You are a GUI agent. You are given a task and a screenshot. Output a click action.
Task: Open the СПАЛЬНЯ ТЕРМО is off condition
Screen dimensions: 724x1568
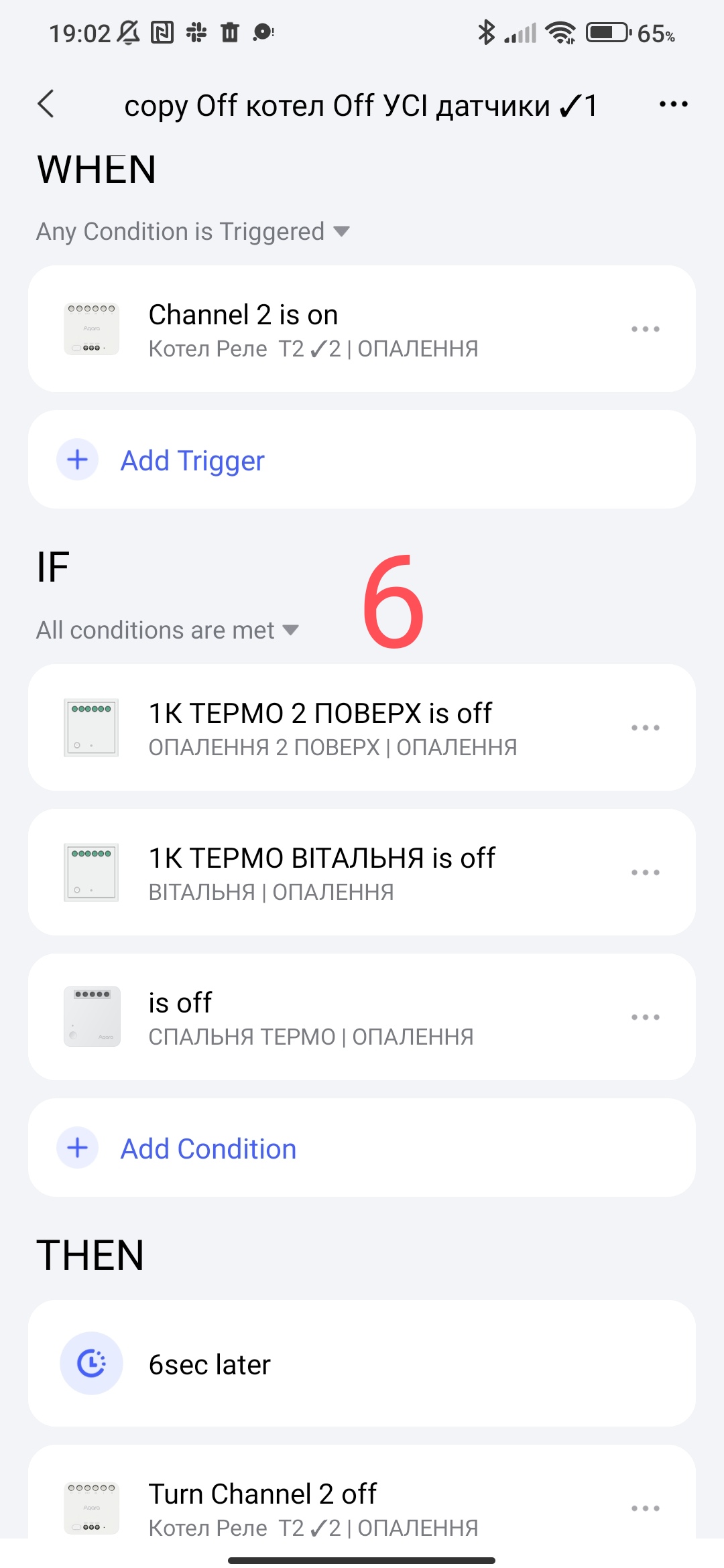coord(310,1018)
